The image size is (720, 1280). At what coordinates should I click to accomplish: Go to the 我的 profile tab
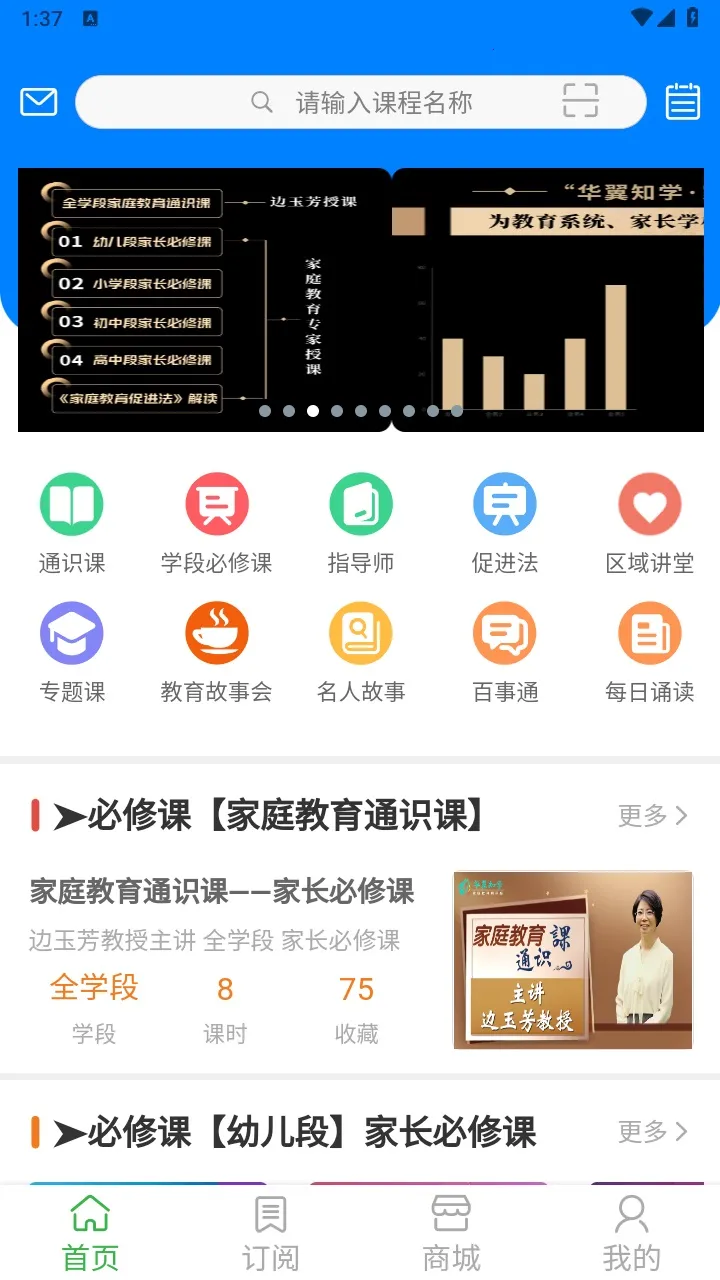point(630,1230)
